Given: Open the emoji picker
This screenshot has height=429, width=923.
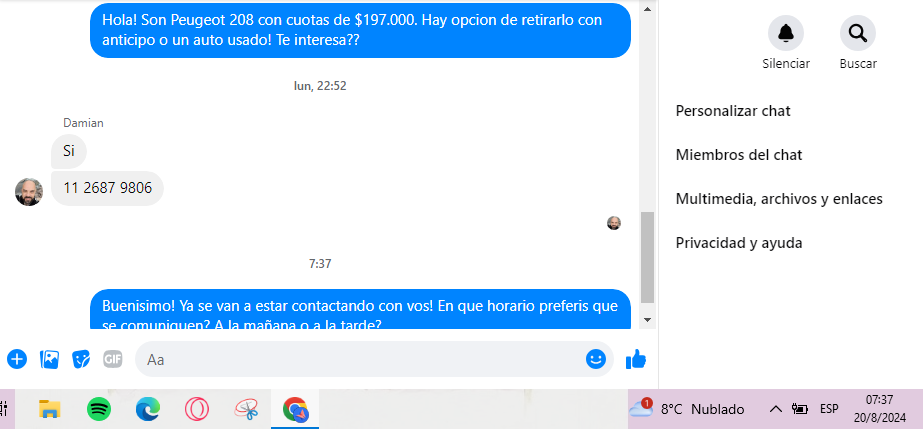Looking at the screenshot, I should point(596,359).
